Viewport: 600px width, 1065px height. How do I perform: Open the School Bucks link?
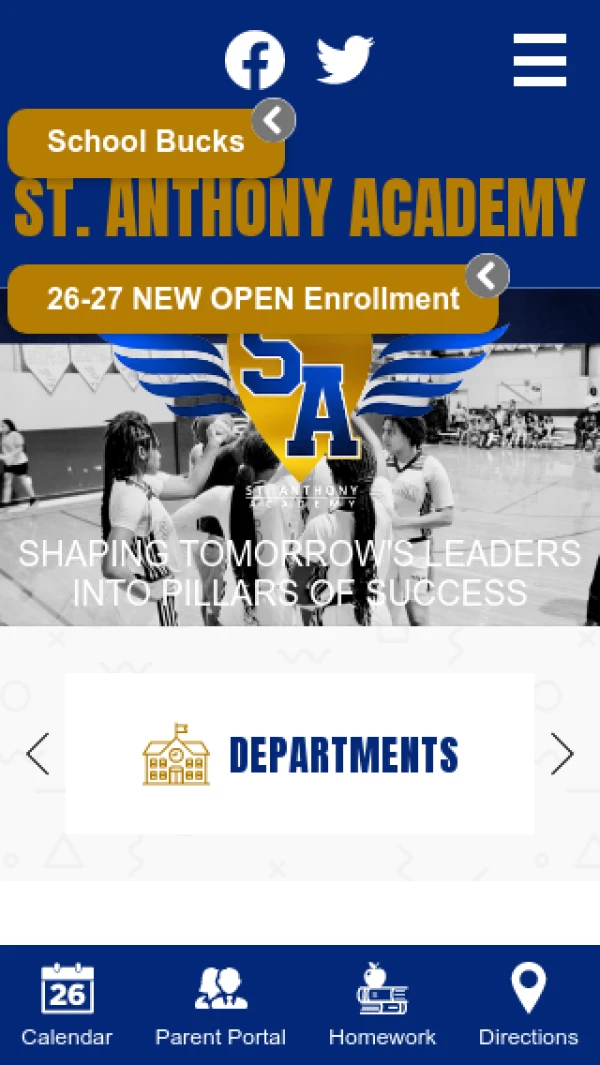coord(145,143)
